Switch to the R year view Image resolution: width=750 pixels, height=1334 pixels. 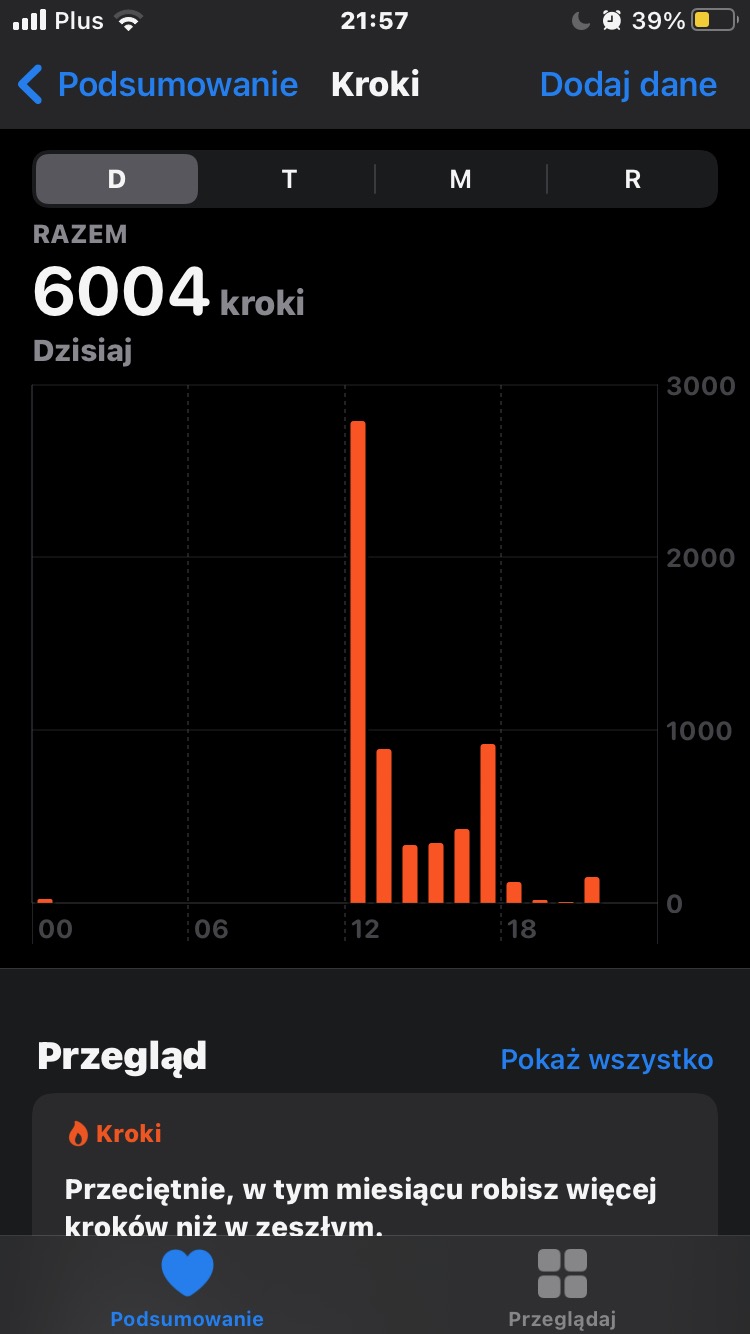[632, 179]
